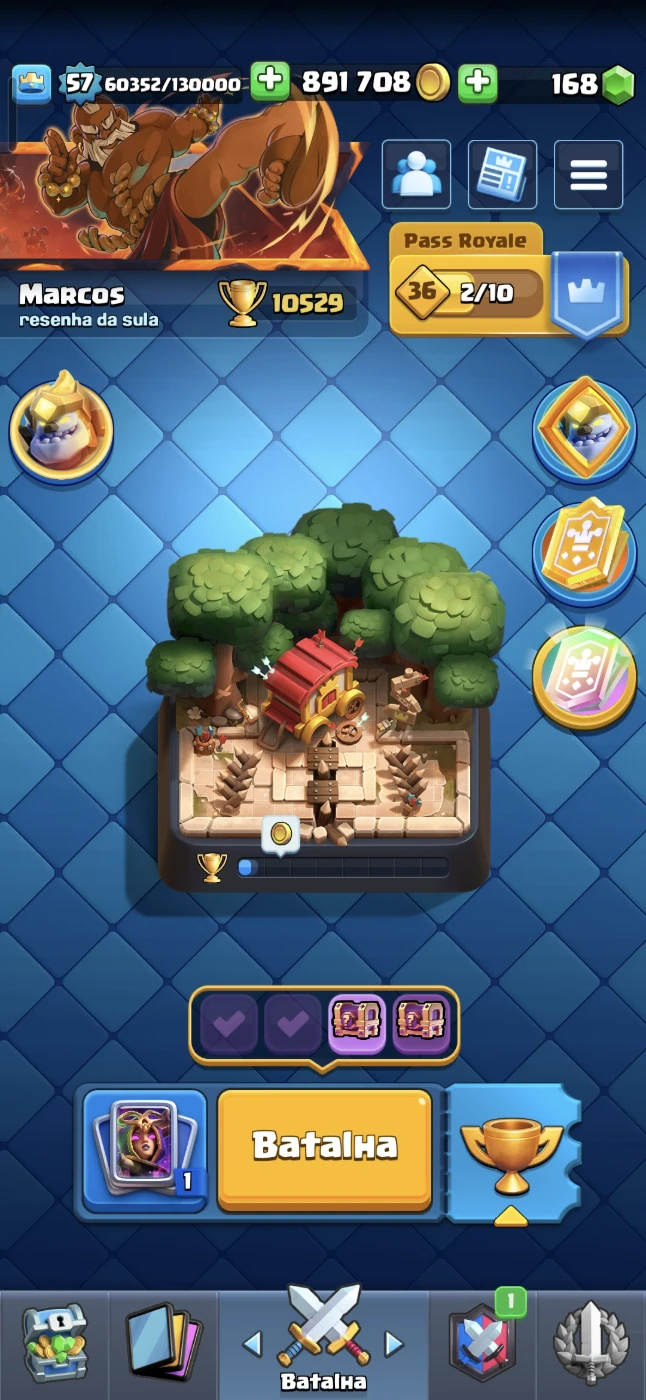Image resolution: width=646 pixels, height=1400 pixels.
Task: Tap the King level 57 badge
Action: (79, 83)
